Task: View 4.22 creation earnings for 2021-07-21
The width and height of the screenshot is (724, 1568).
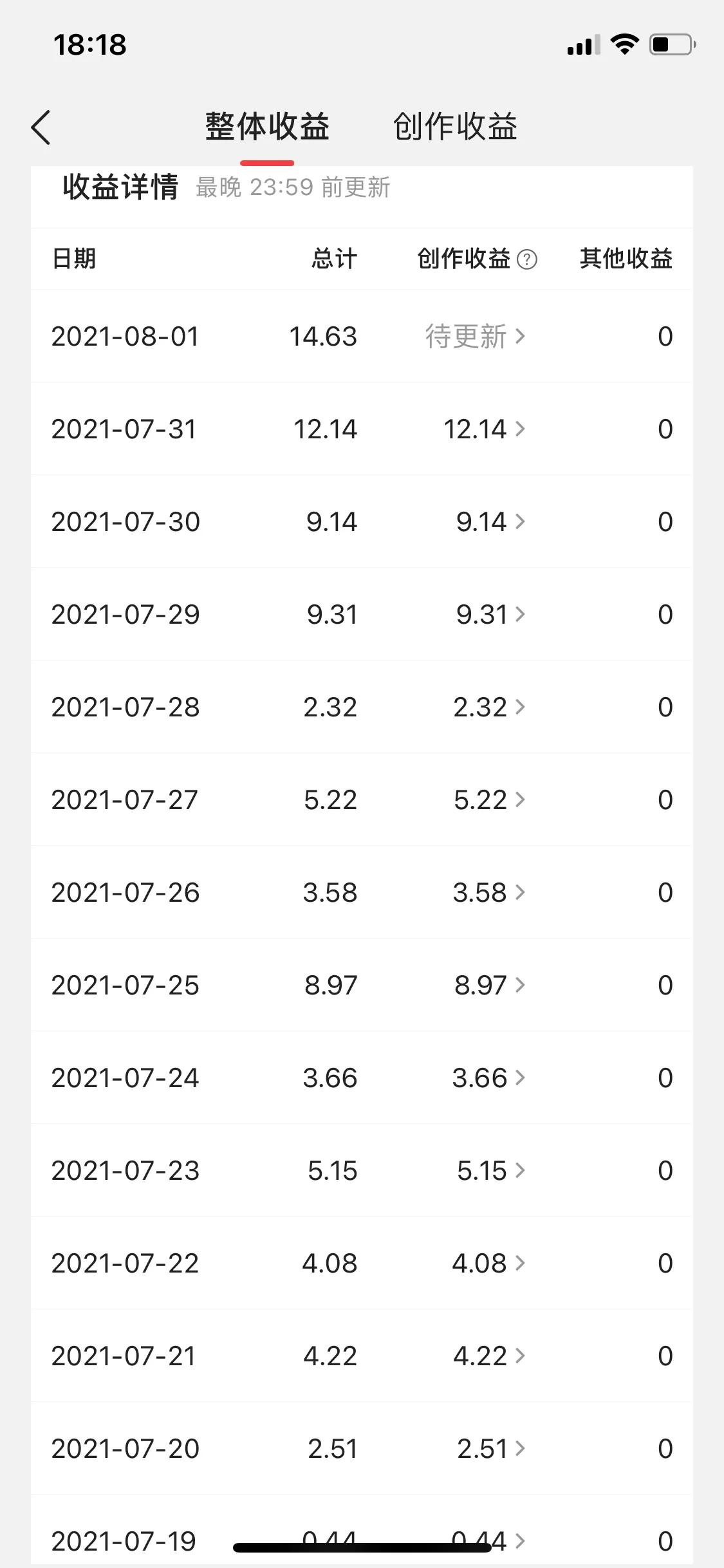Action: click(488, 1356)
